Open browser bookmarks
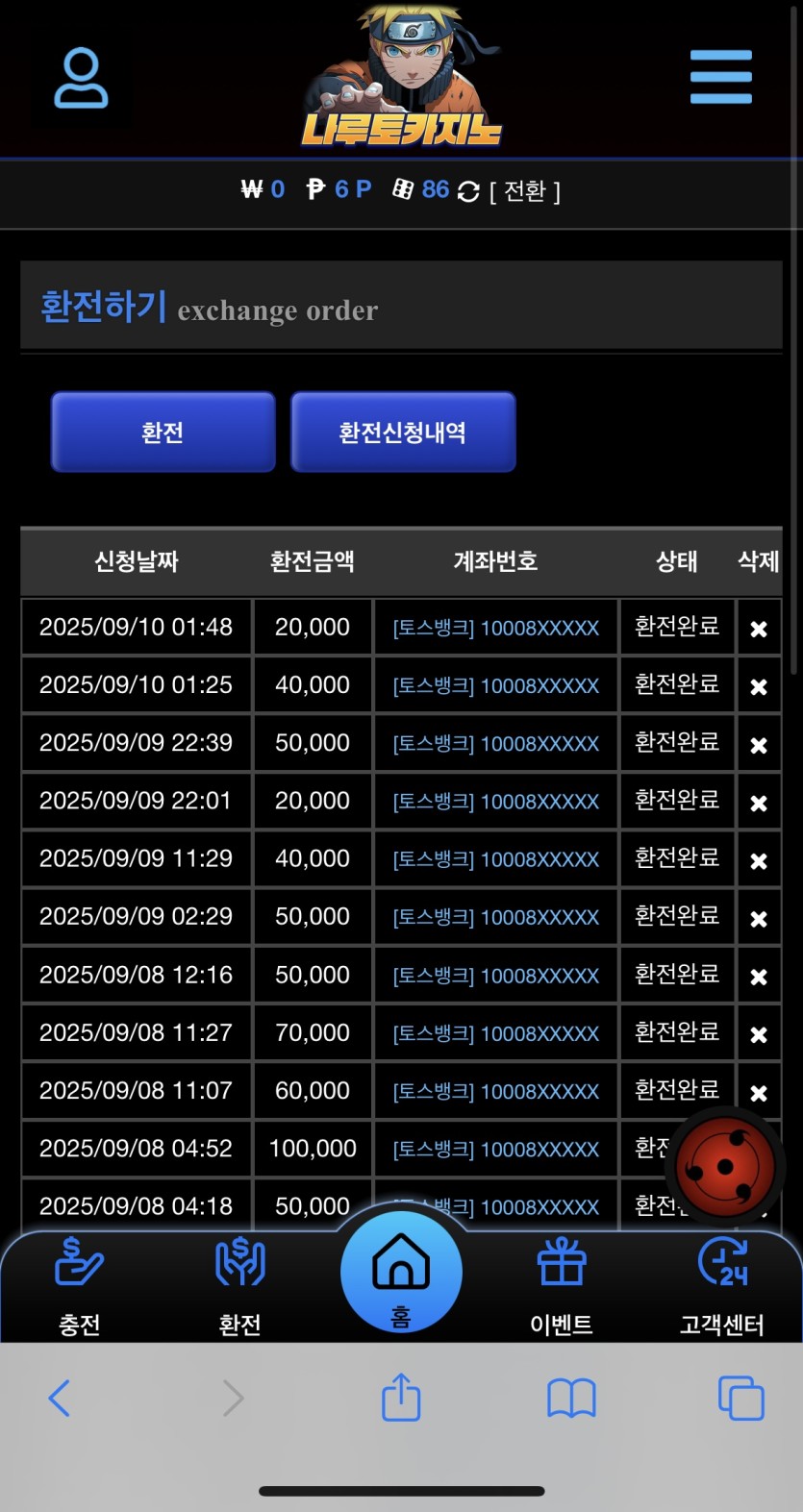 click(571, 1398)
